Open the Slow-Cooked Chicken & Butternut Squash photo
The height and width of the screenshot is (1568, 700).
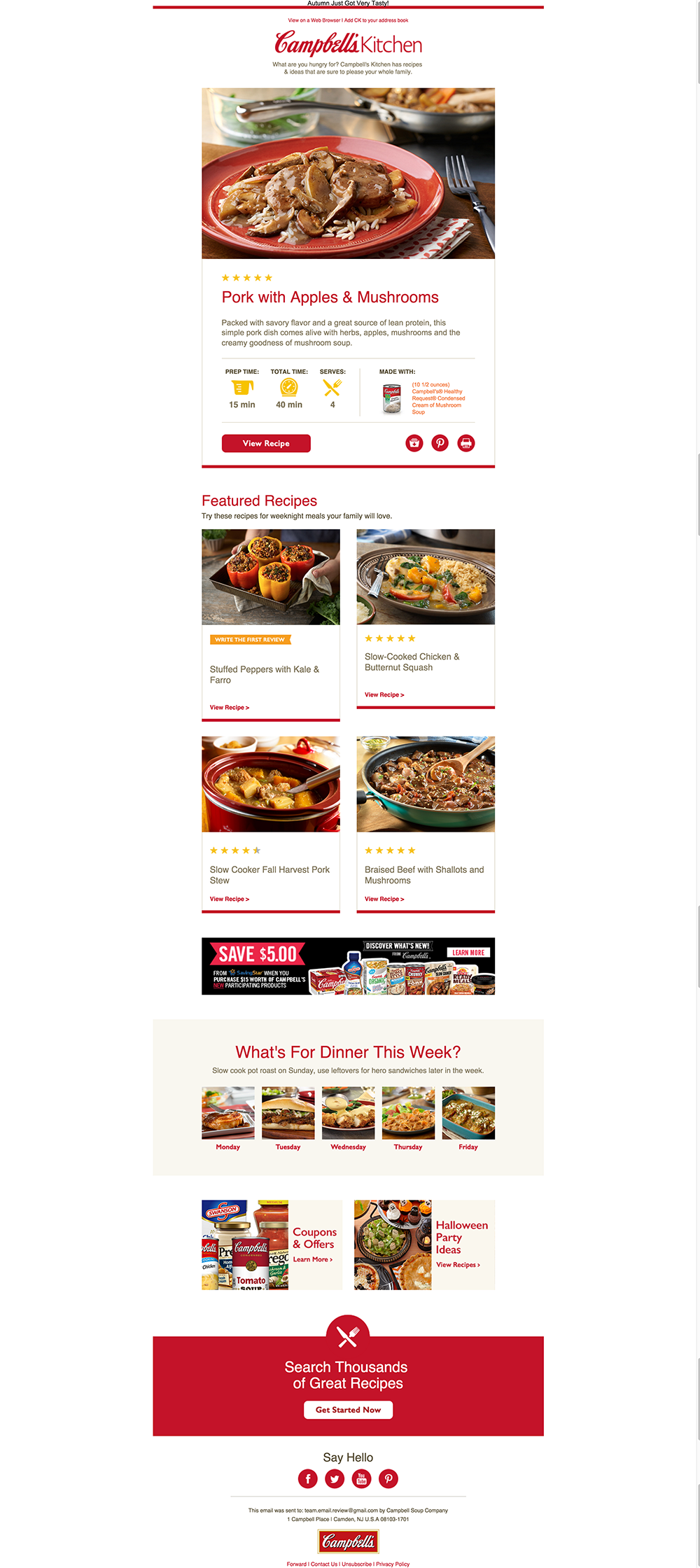(x=426, y=577)
